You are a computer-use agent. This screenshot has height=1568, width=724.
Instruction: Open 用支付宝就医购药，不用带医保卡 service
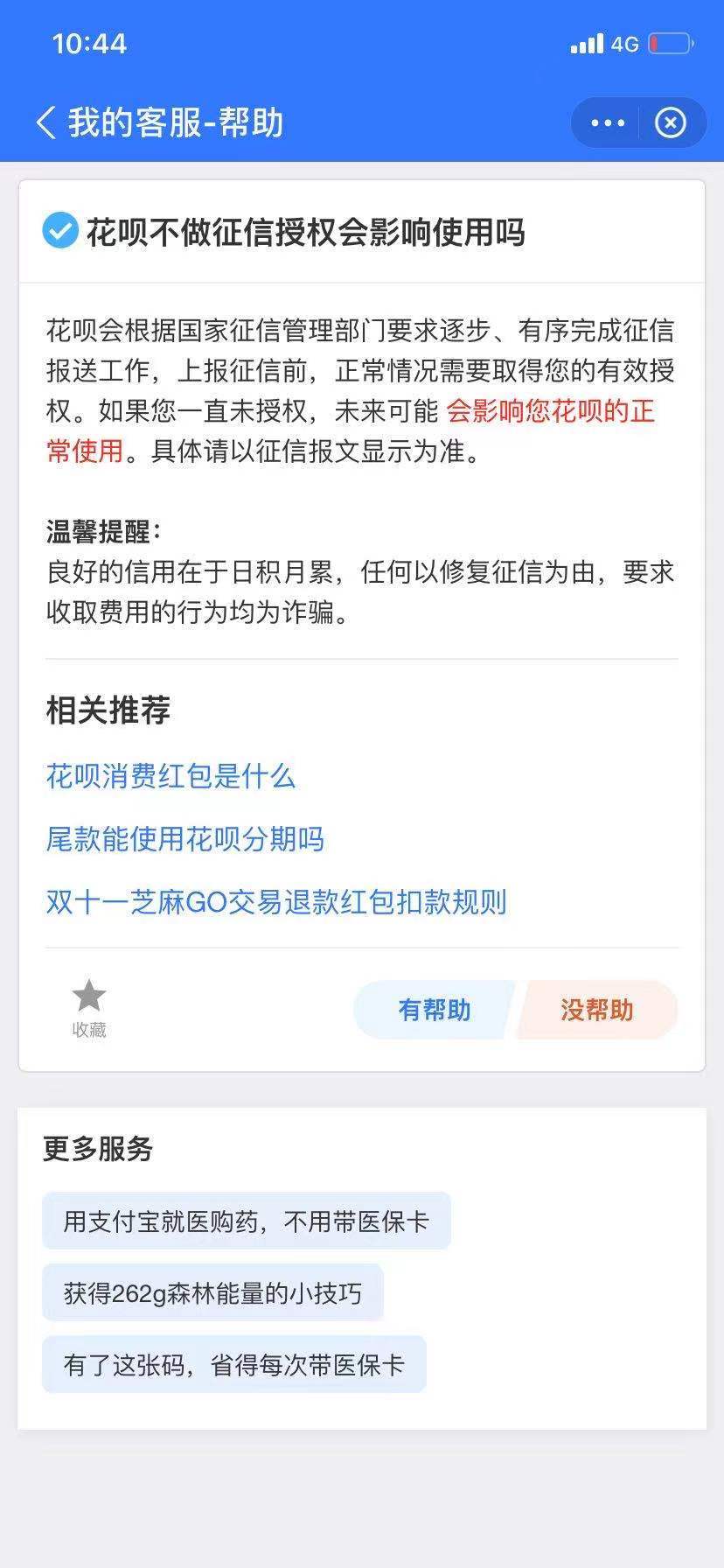coord(246,1221)
